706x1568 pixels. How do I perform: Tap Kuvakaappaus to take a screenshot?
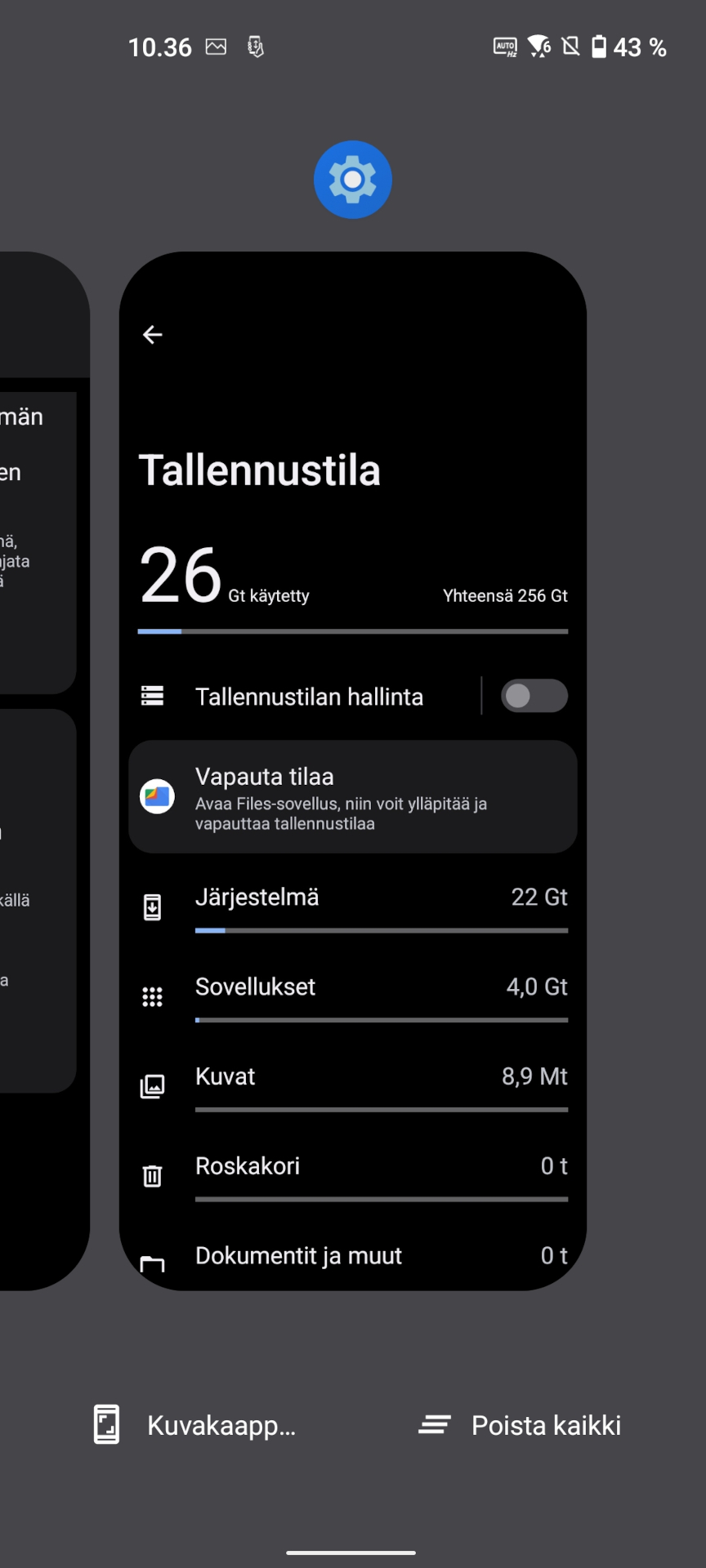click(x=194, y=1425)
